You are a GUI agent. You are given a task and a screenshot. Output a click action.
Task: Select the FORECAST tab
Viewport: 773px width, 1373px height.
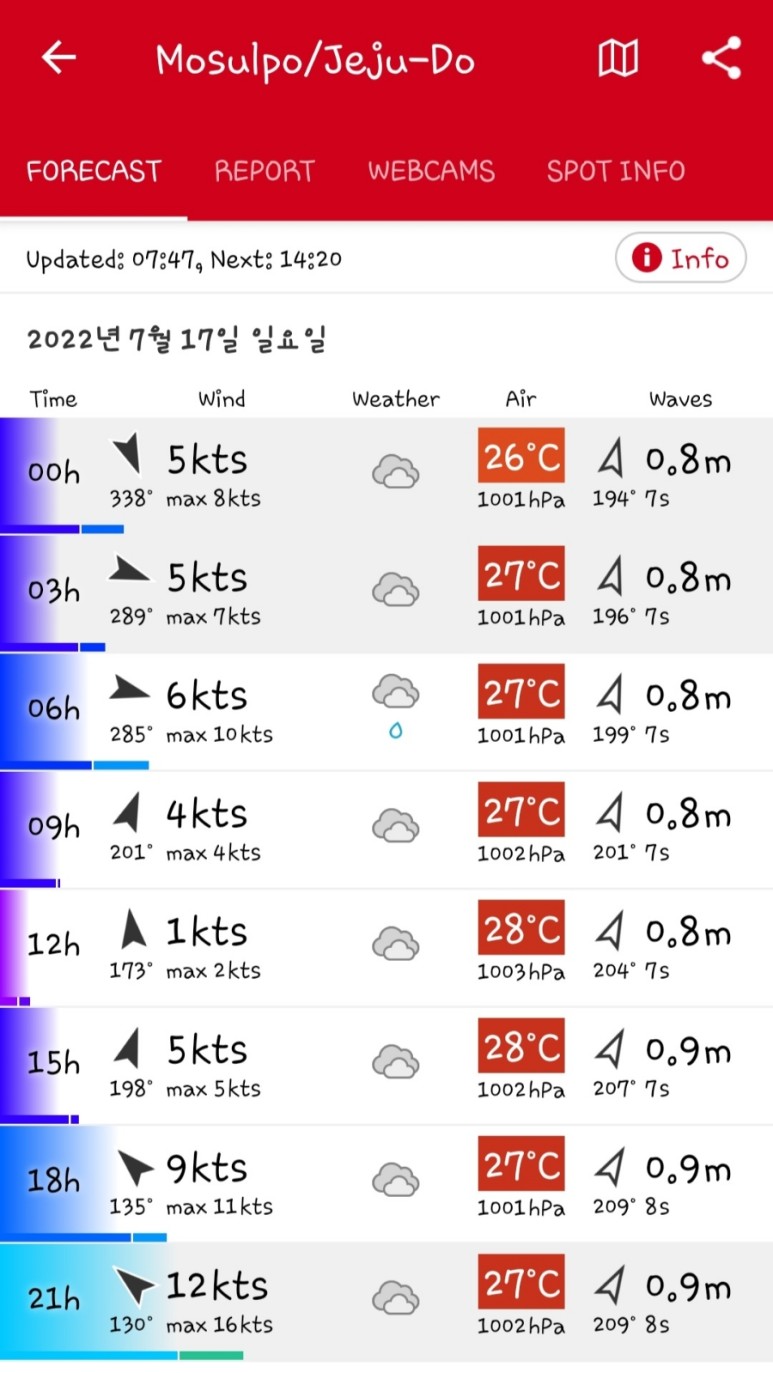click(x=93, y=171)
